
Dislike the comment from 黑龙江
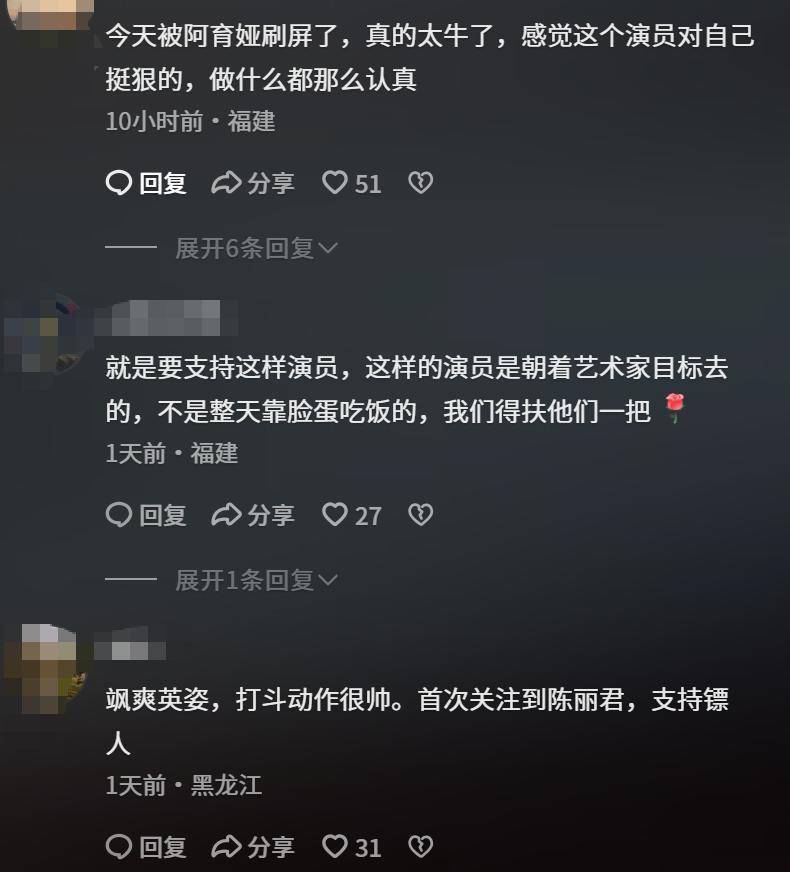coord(420,847)
